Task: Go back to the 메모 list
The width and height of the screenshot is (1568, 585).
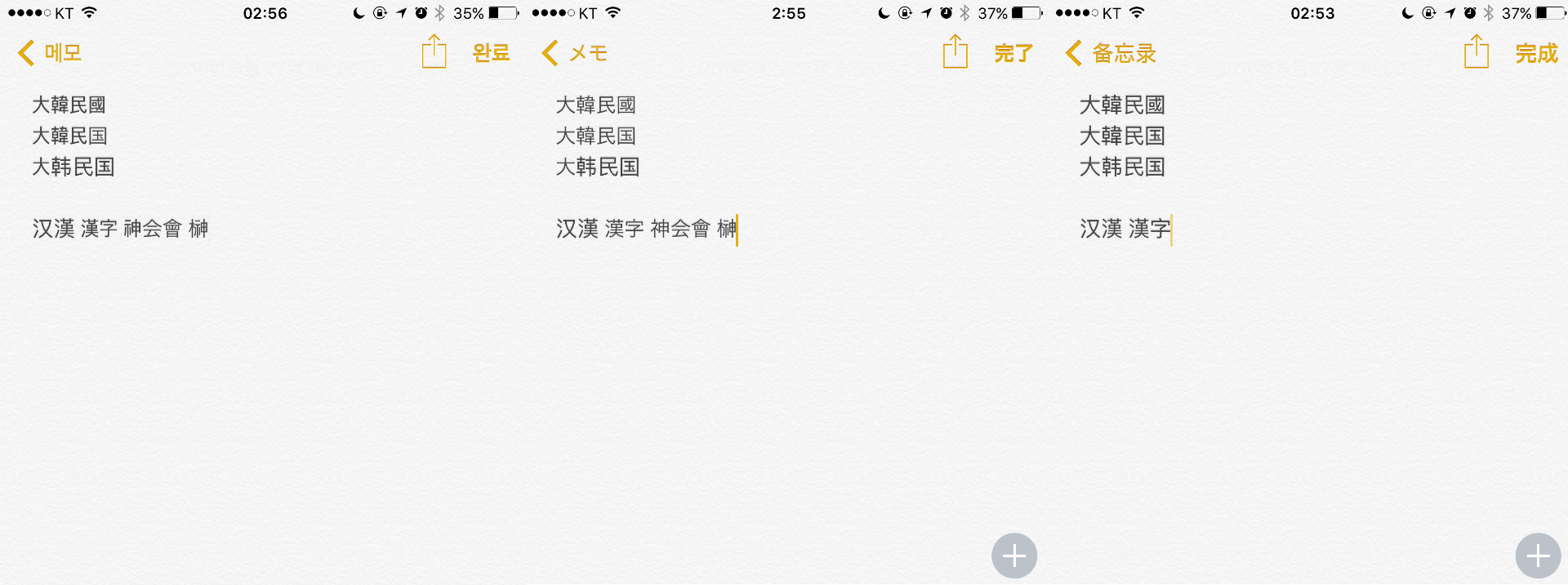Action: pos(49,53)
